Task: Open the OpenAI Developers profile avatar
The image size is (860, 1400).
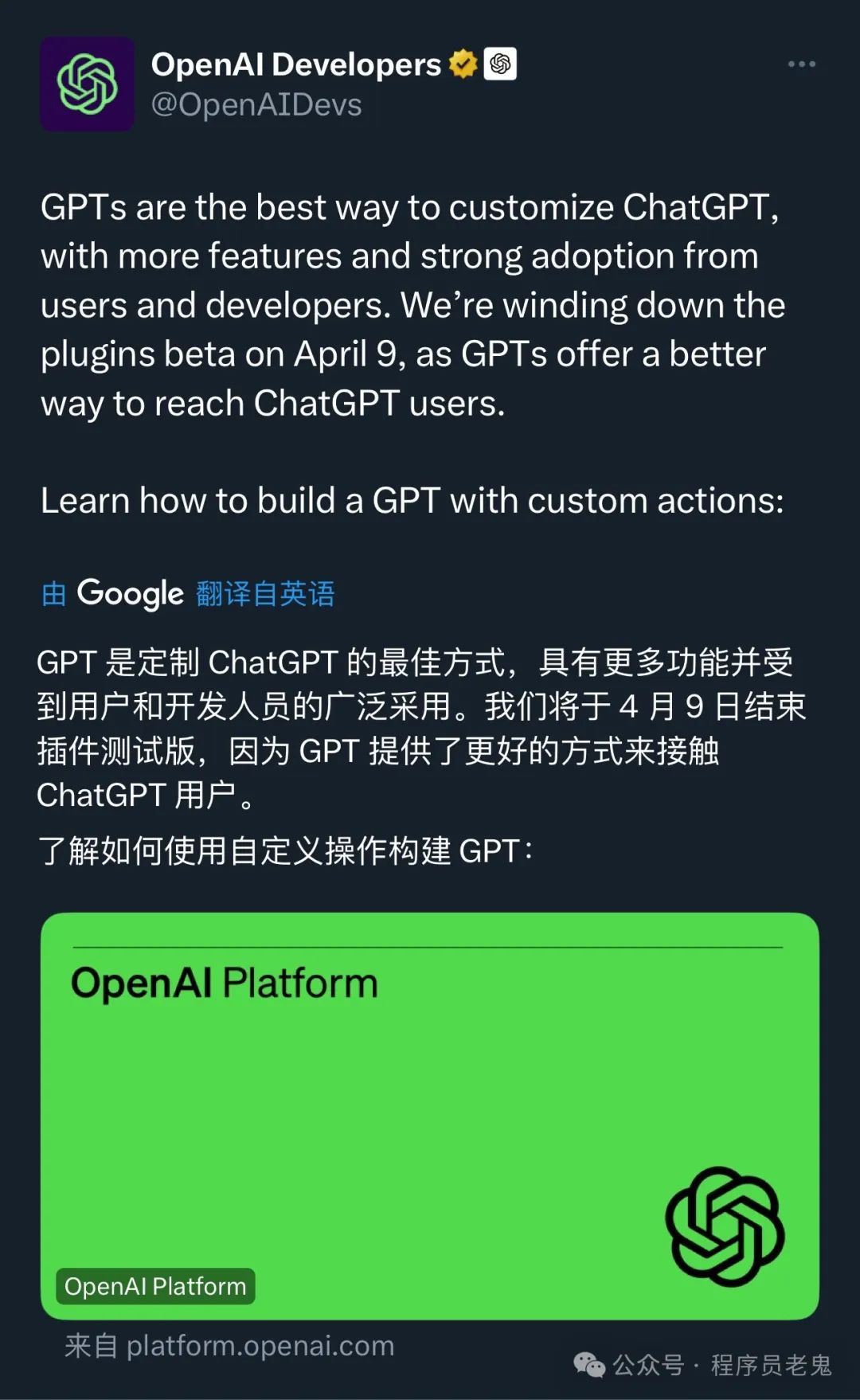Action: click(88, 84)
